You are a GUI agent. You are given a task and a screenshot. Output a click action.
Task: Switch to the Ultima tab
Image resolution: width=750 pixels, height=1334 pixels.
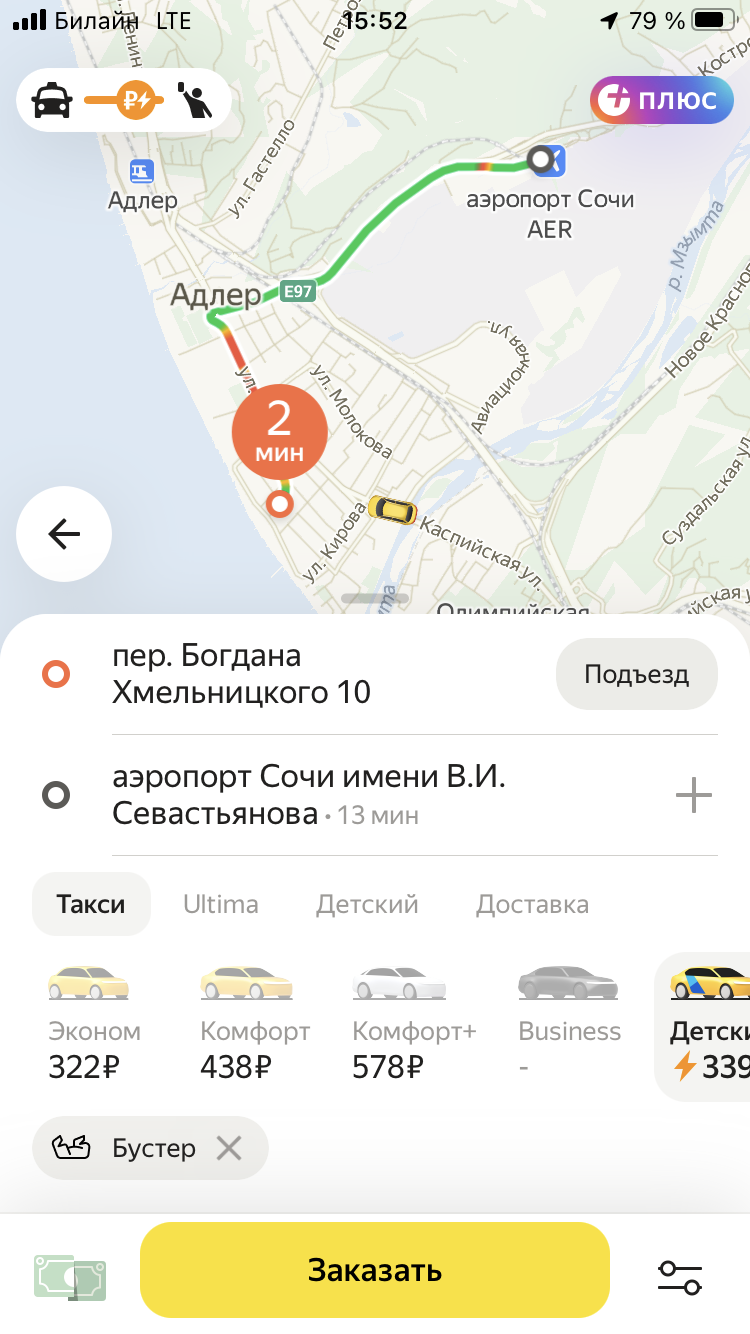[220, 904]
